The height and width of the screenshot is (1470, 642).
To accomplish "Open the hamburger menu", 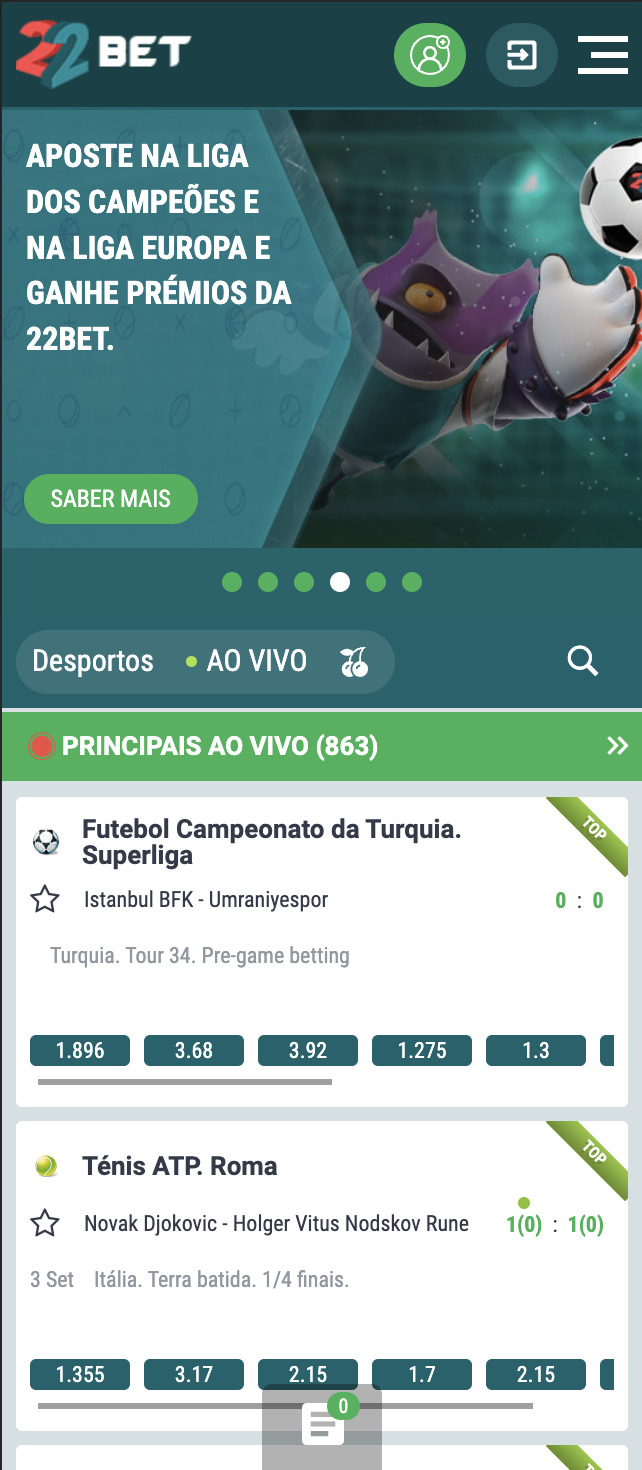I will [x=603, y=54].
